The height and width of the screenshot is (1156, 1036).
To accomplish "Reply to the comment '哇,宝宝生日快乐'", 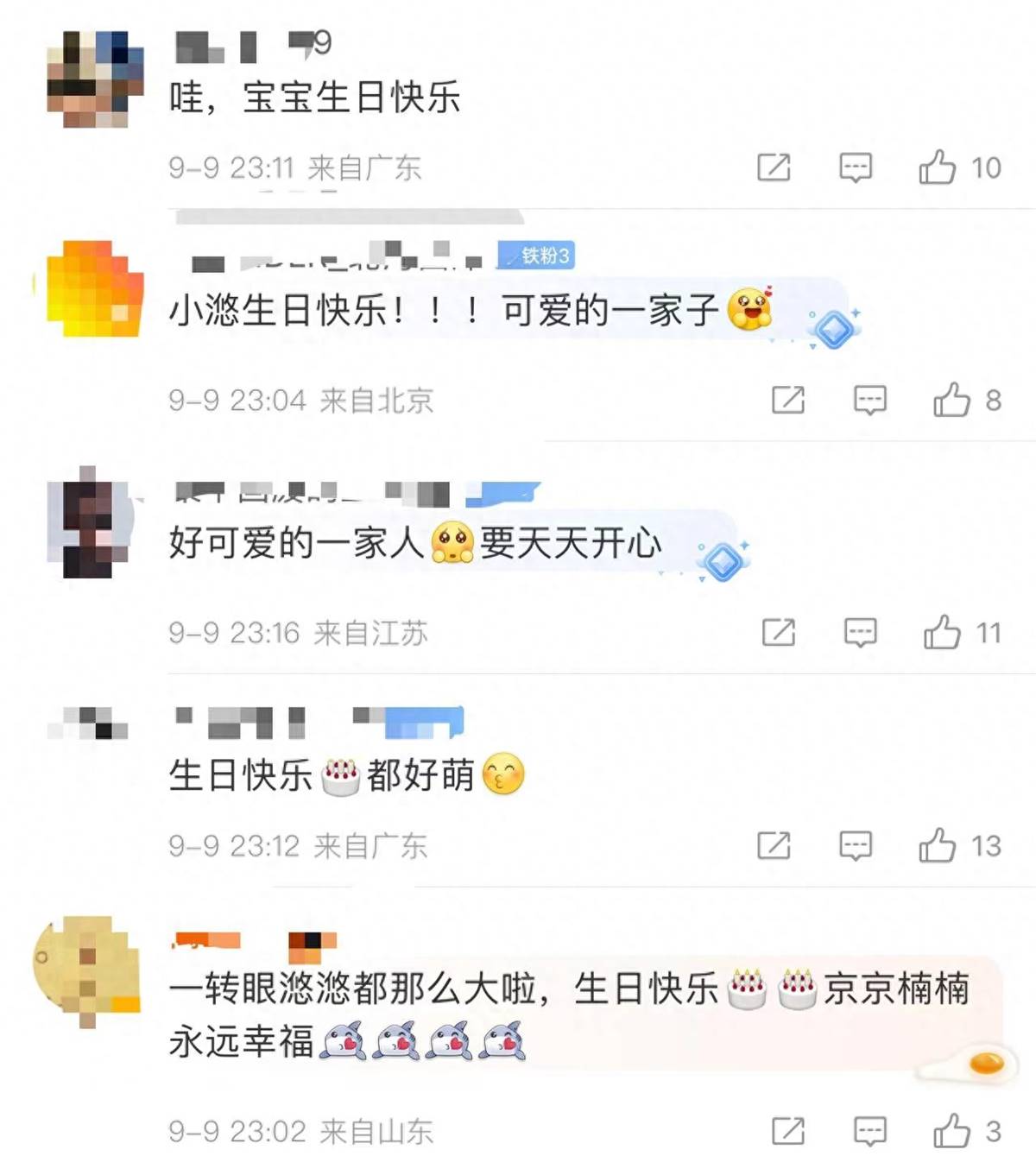I will [x=856, y=167].
